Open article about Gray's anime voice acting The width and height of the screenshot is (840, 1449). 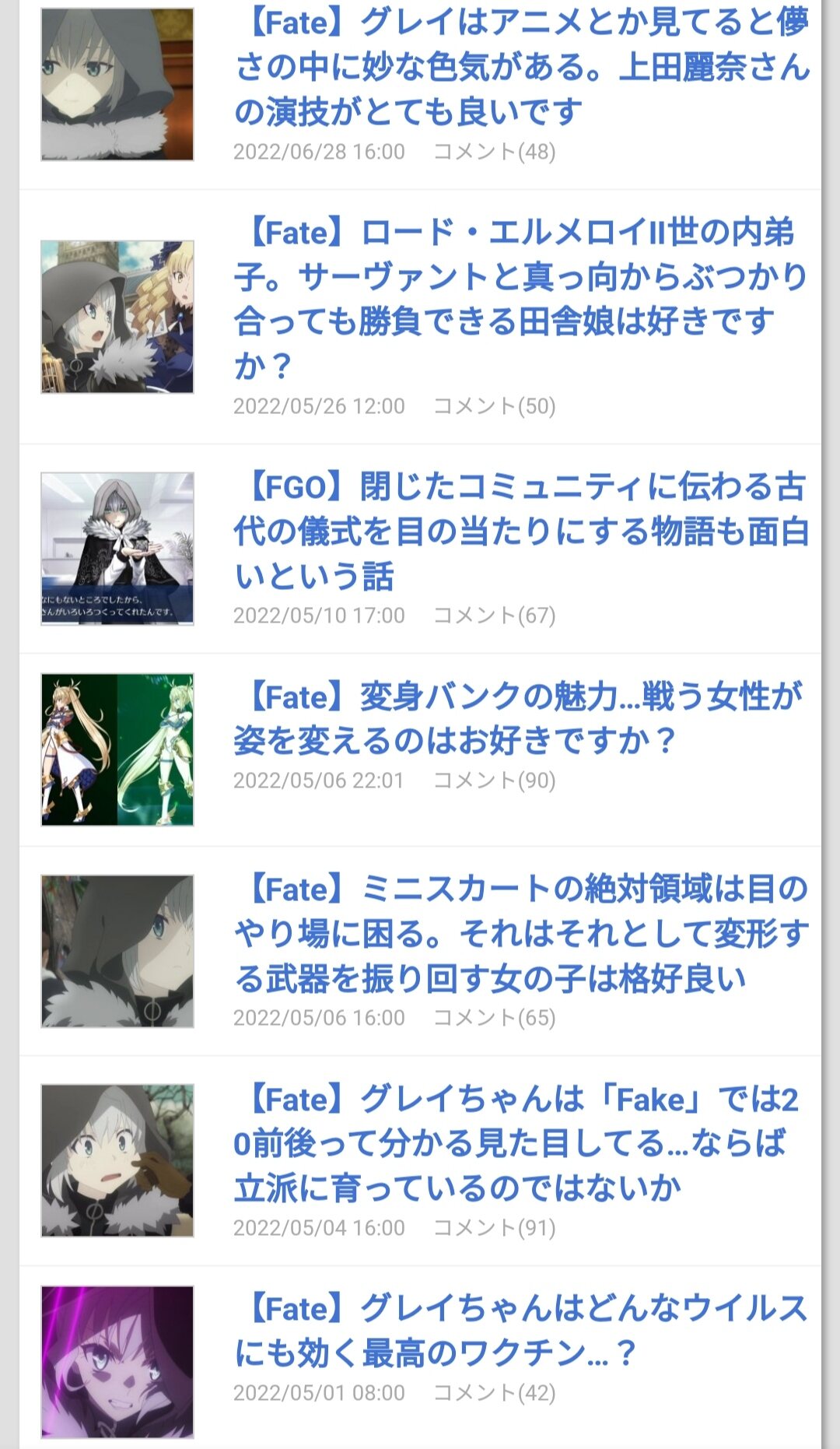point(521,67)
